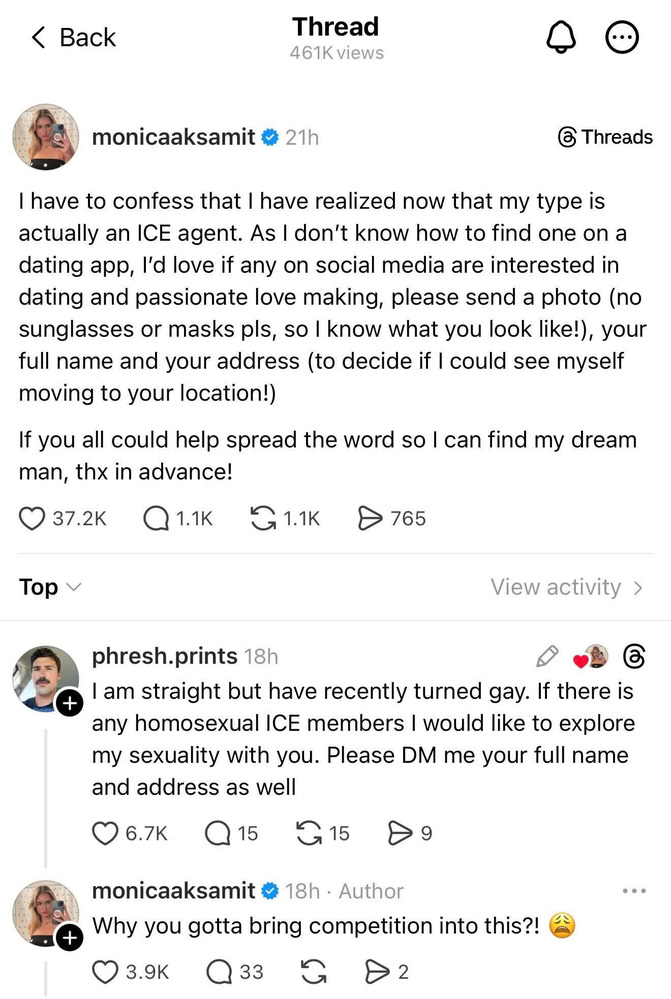The height and width of the screenshot is (999, 671).
Task: Go back from the thread
Action: click(73, 38)
